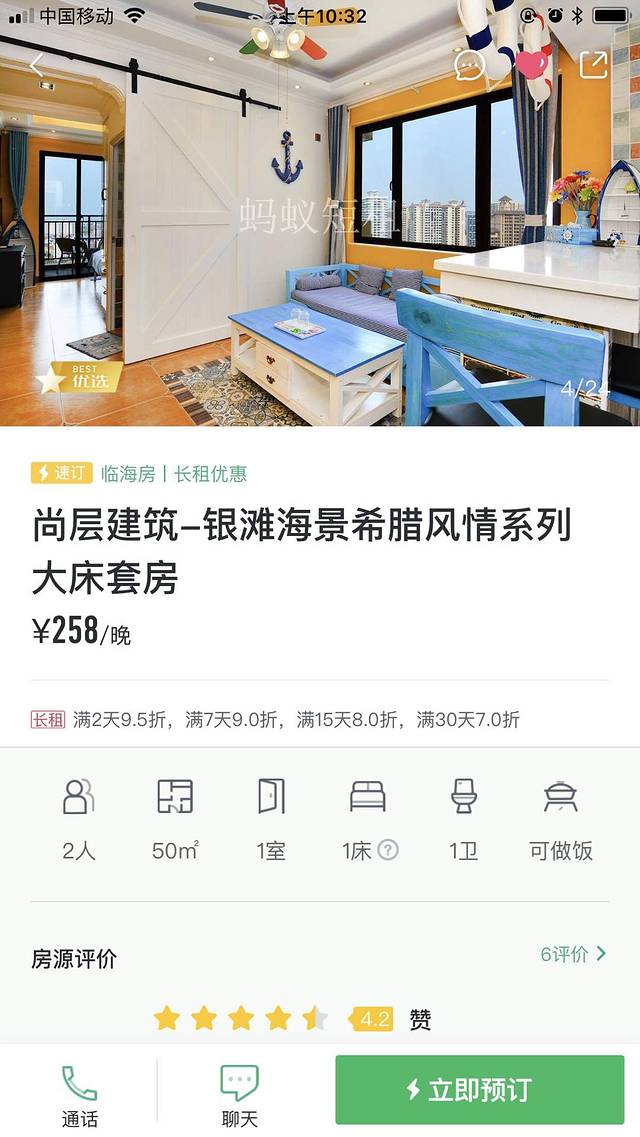Open the comment bubble icon over the photo
Screen dimensions: 640x1137
coord(469,66)
